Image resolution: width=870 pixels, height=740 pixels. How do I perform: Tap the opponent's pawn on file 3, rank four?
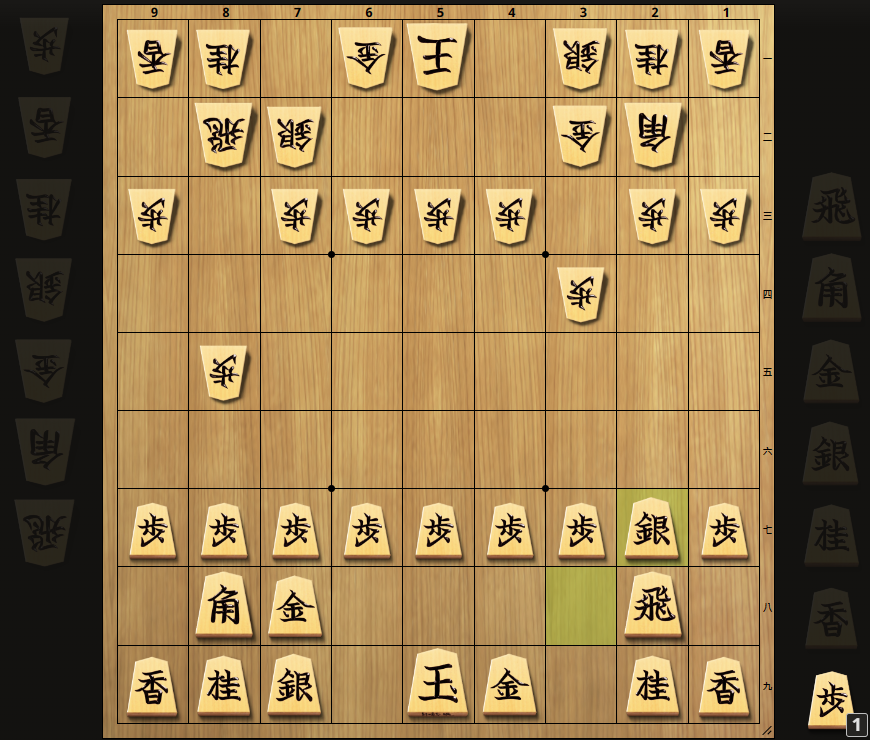[x=581, y=294]
